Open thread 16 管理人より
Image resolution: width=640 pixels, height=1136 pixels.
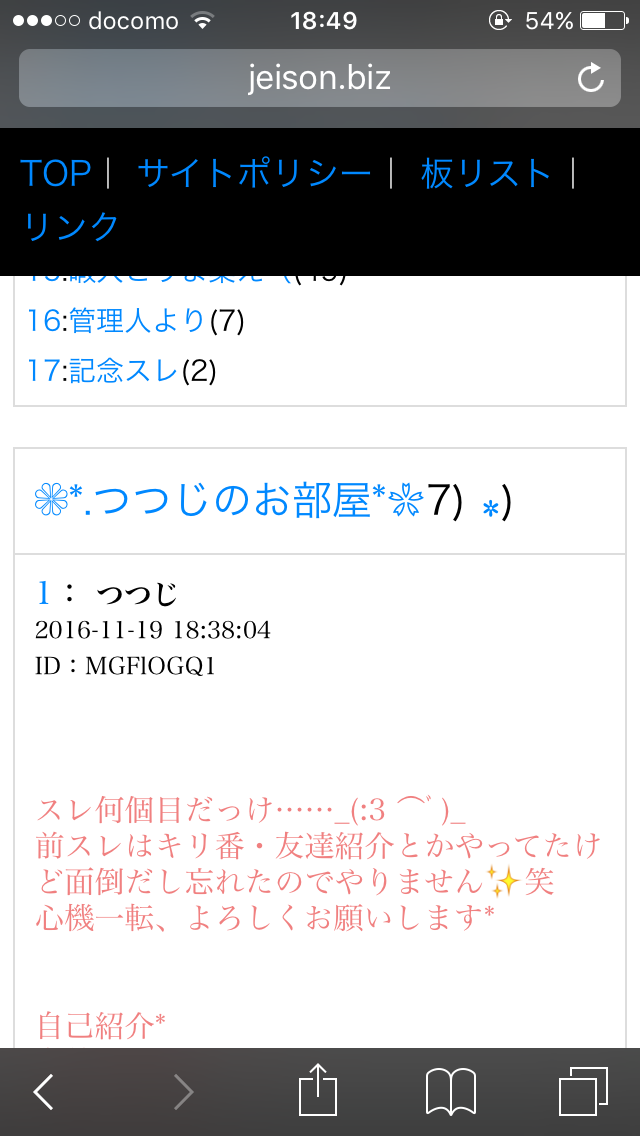click(136, 321)
